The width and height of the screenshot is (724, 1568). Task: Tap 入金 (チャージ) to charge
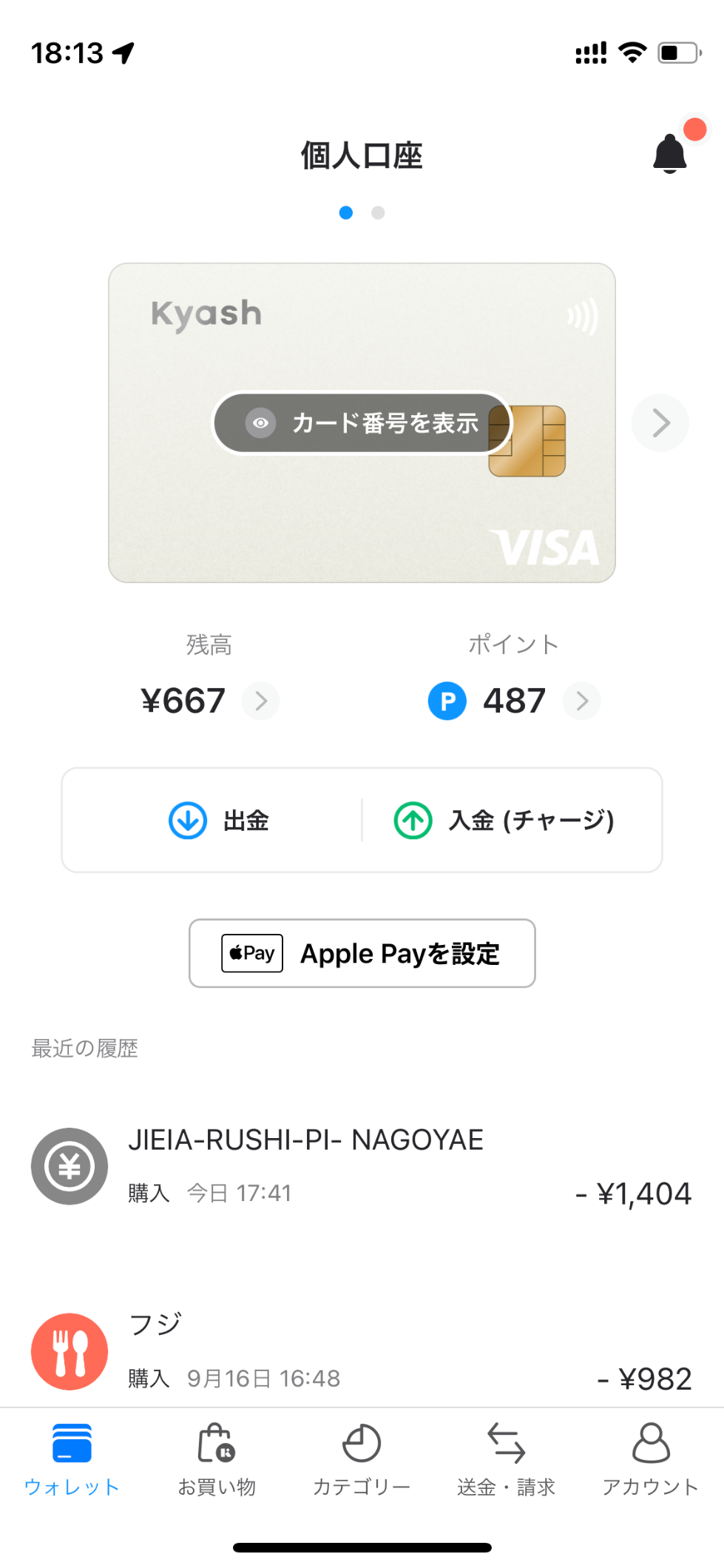(504, 821)
